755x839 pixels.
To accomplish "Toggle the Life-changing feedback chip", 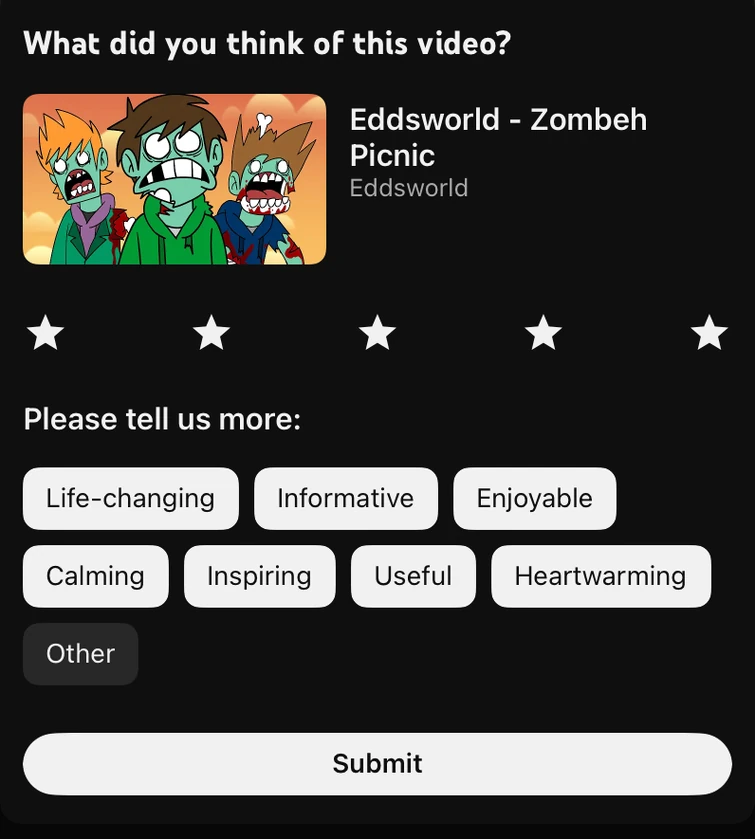I will point(130,498).
